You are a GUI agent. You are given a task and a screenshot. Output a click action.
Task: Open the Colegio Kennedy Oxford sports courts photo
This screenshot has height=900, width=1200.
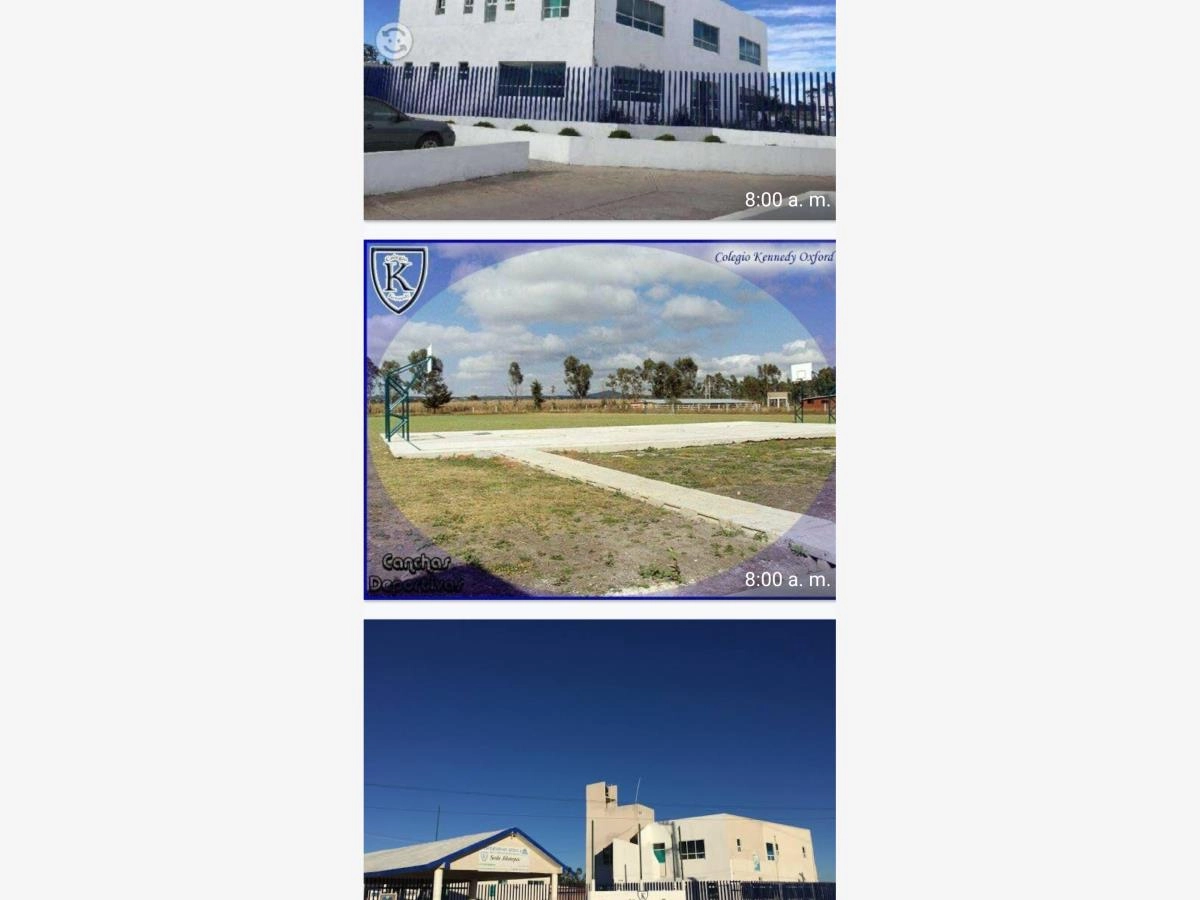point(599,420)
